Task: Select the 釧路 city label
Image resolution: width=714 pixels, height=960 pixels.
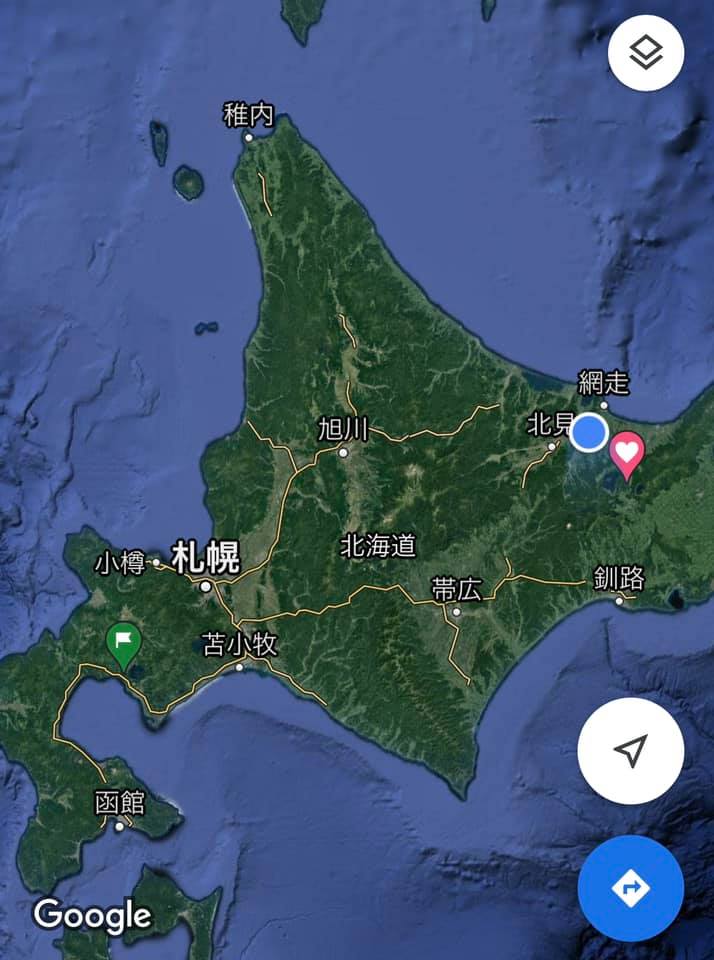Action: pos(619,578)
